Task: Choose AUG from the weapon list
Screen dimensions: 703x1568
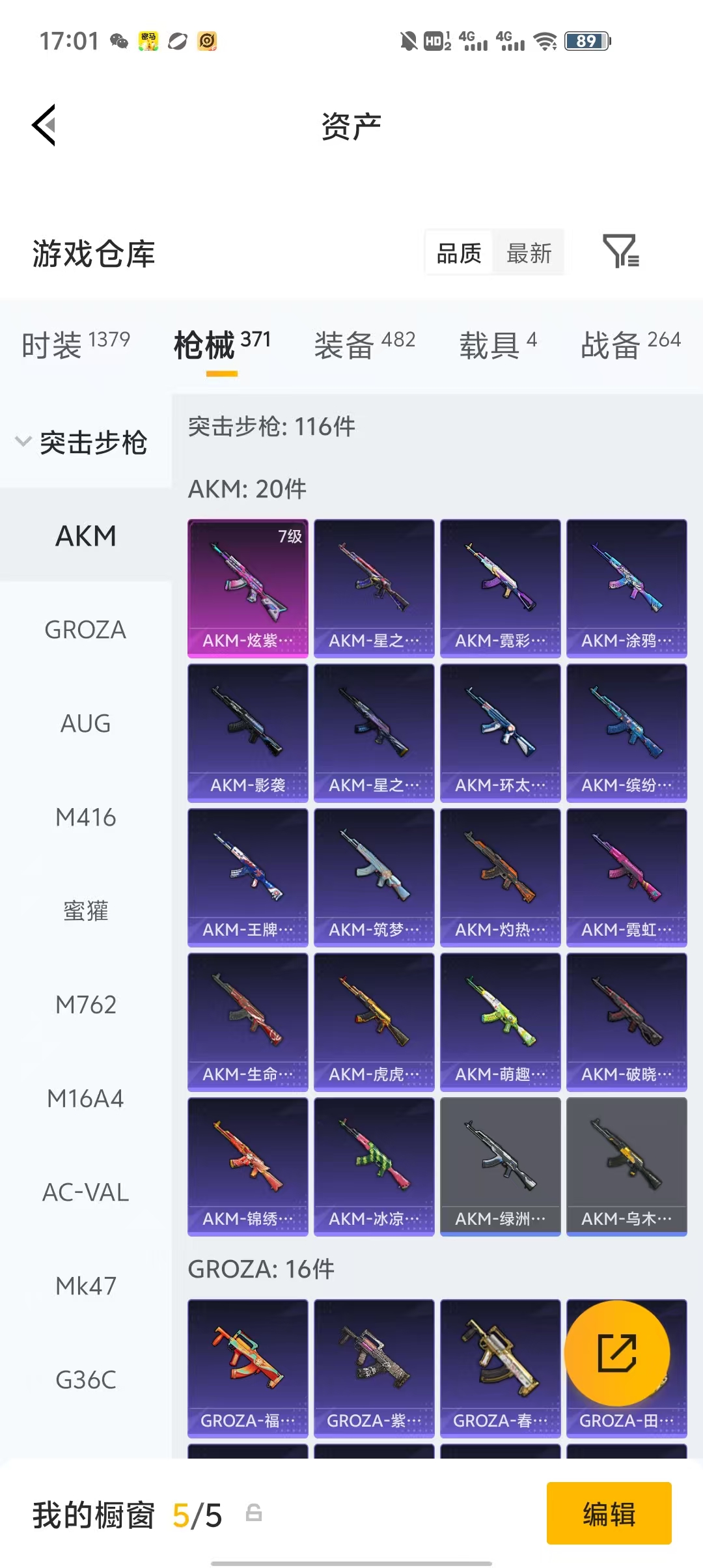Action: pos(85,723)
